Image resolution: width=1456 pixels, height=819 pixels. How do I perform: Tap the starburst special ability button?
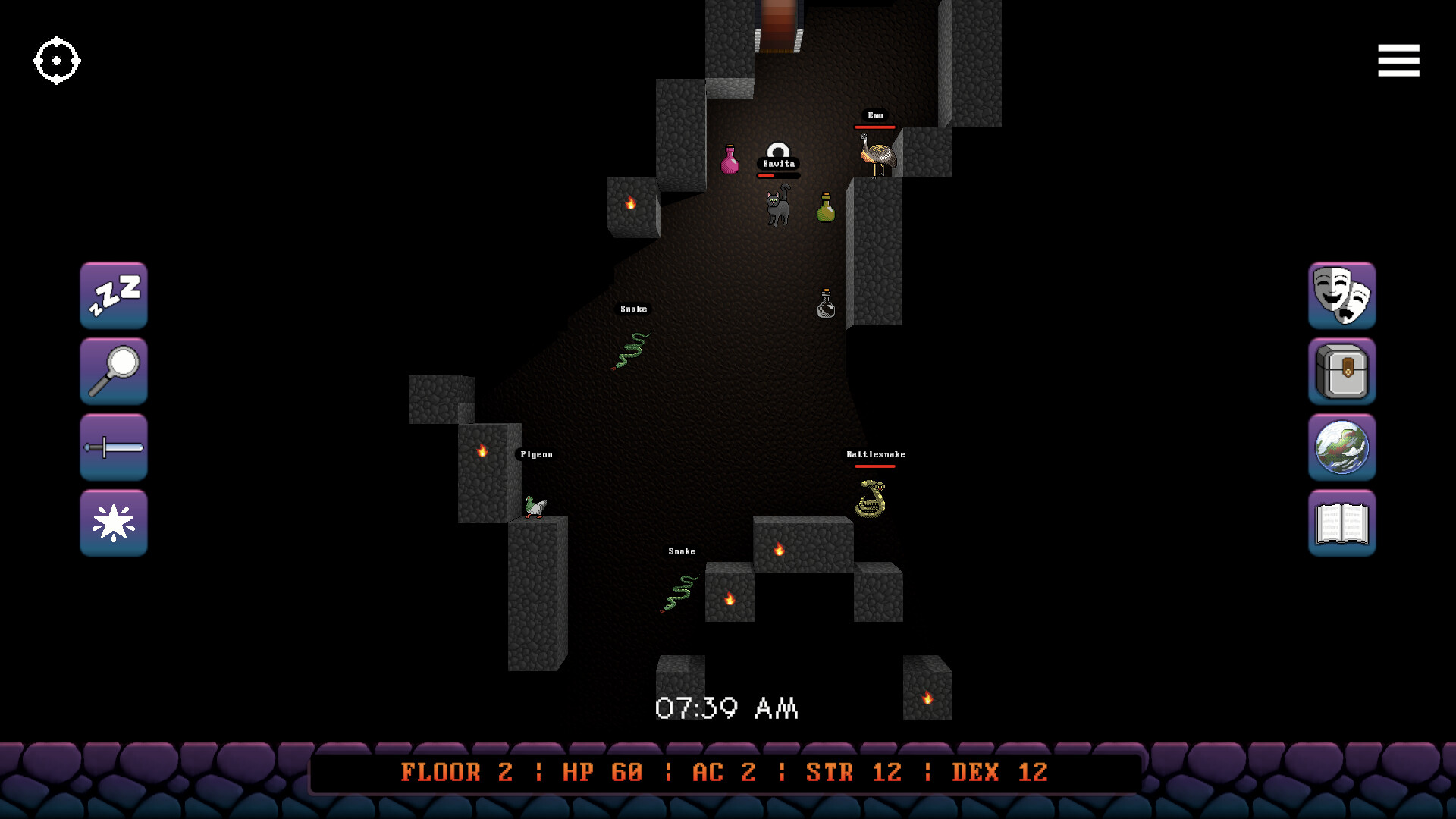pos(114,522)
